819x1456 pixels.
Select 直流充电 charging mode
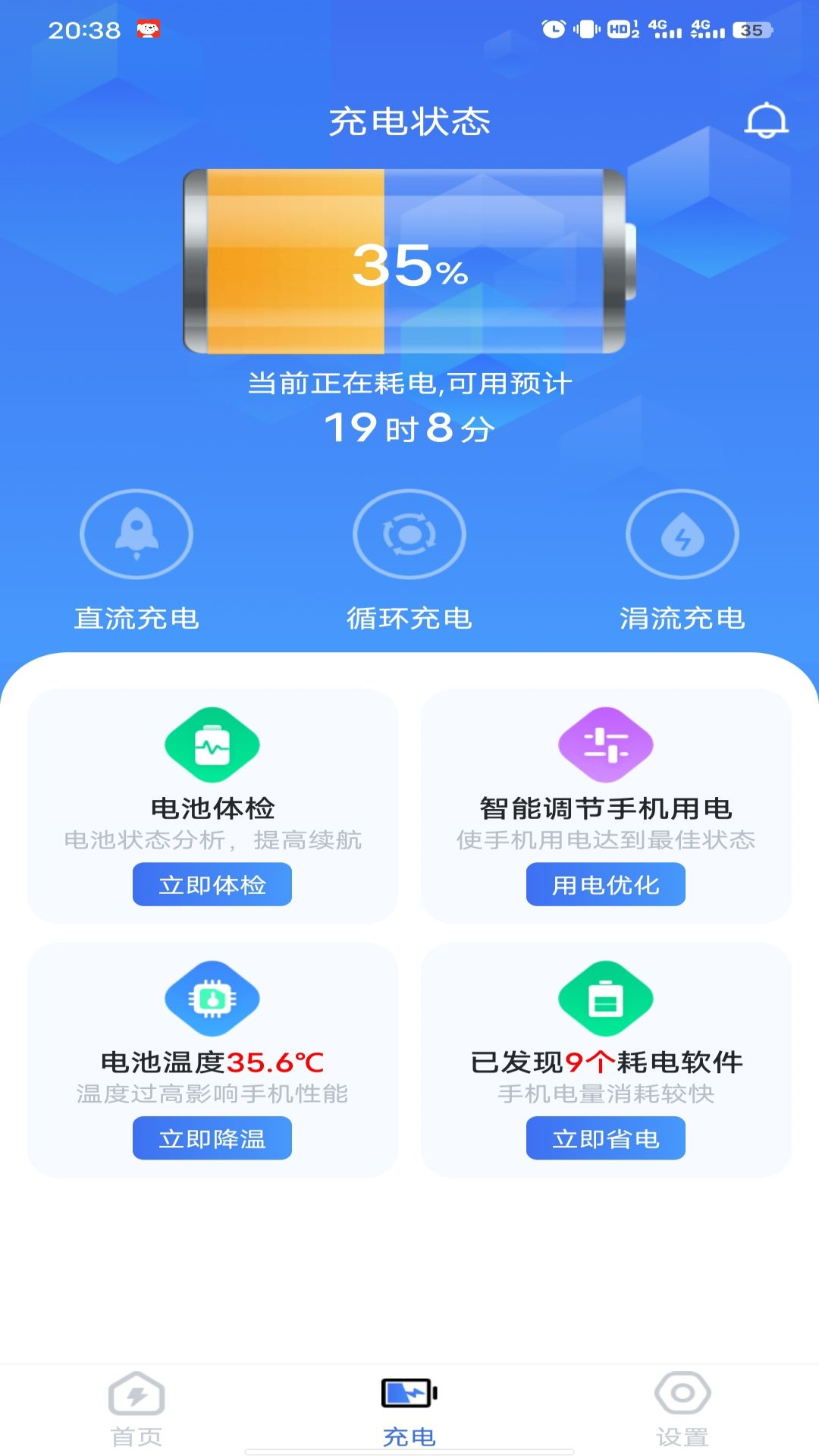pyautogui.click(x=136, y=535)
